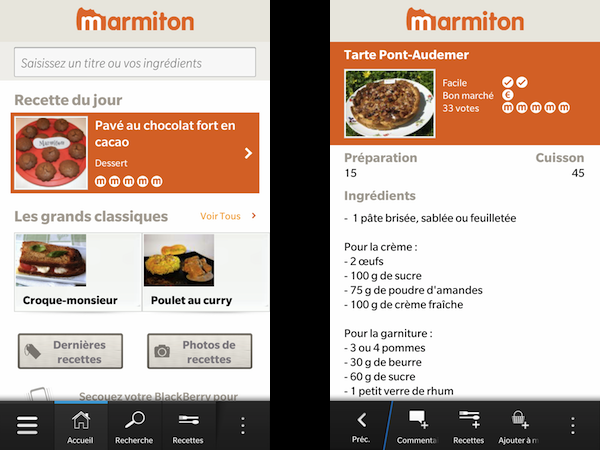
Task: Tap the Ajouter basket action
Action: point(520,426)
